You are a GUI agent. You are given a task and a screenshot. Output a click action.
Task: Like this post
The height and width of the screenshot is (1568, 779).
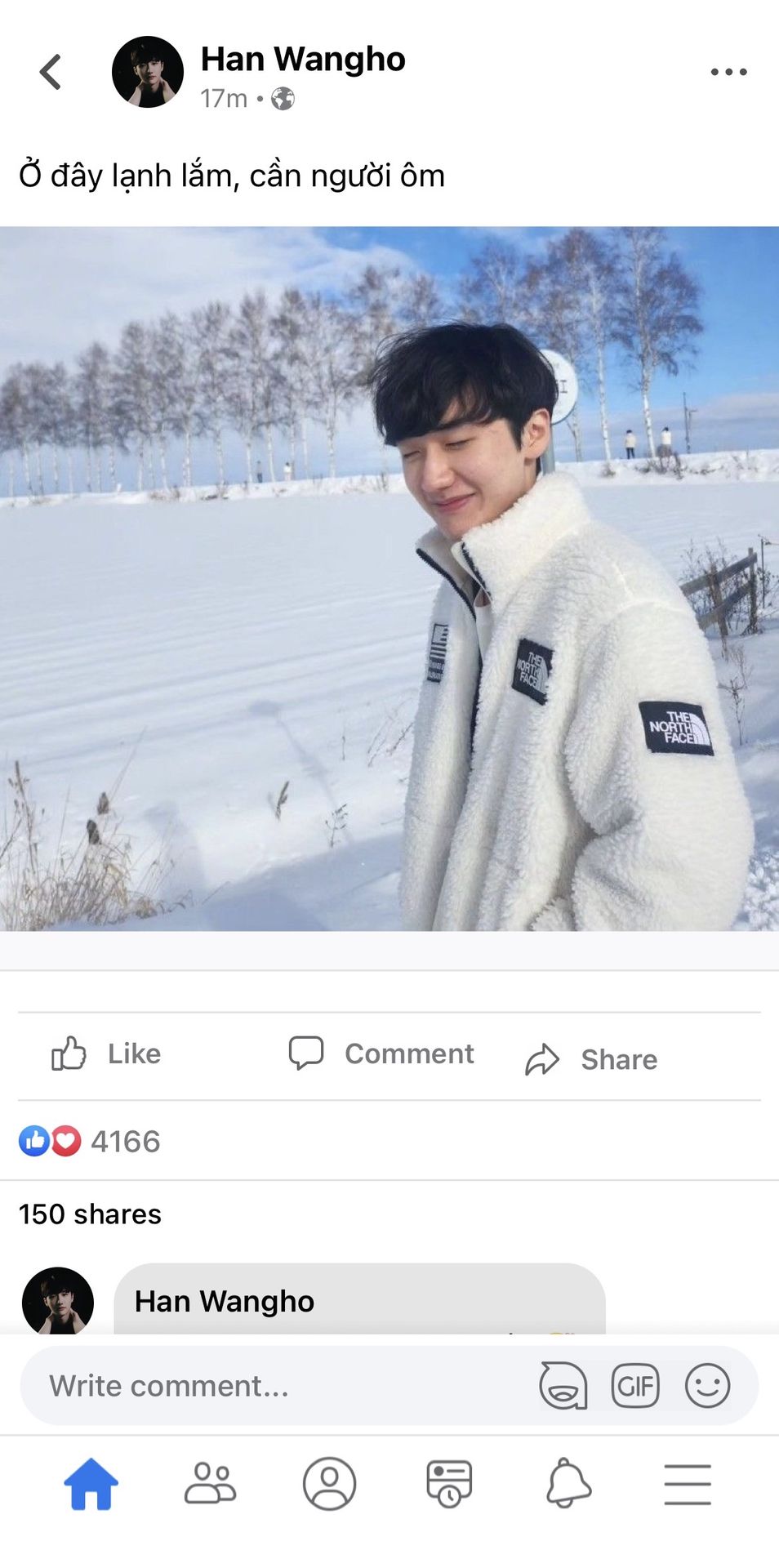click(106, 1053)
